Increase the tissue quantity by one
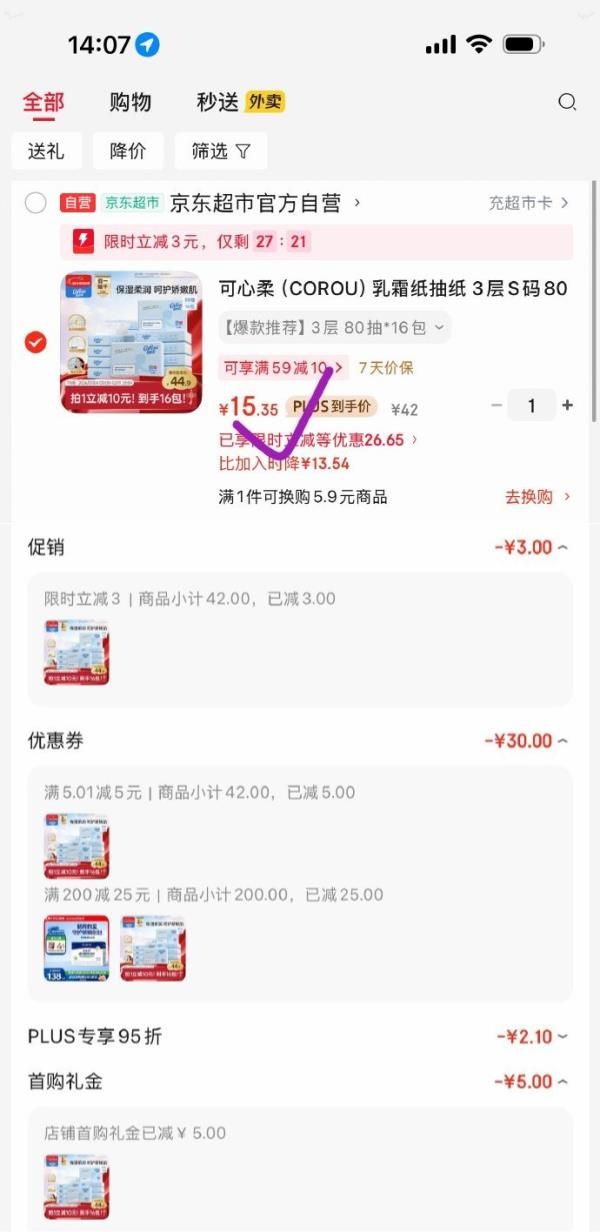Image resolution: width=600 pixels, height=1232 pixels. tap(568, 405)
